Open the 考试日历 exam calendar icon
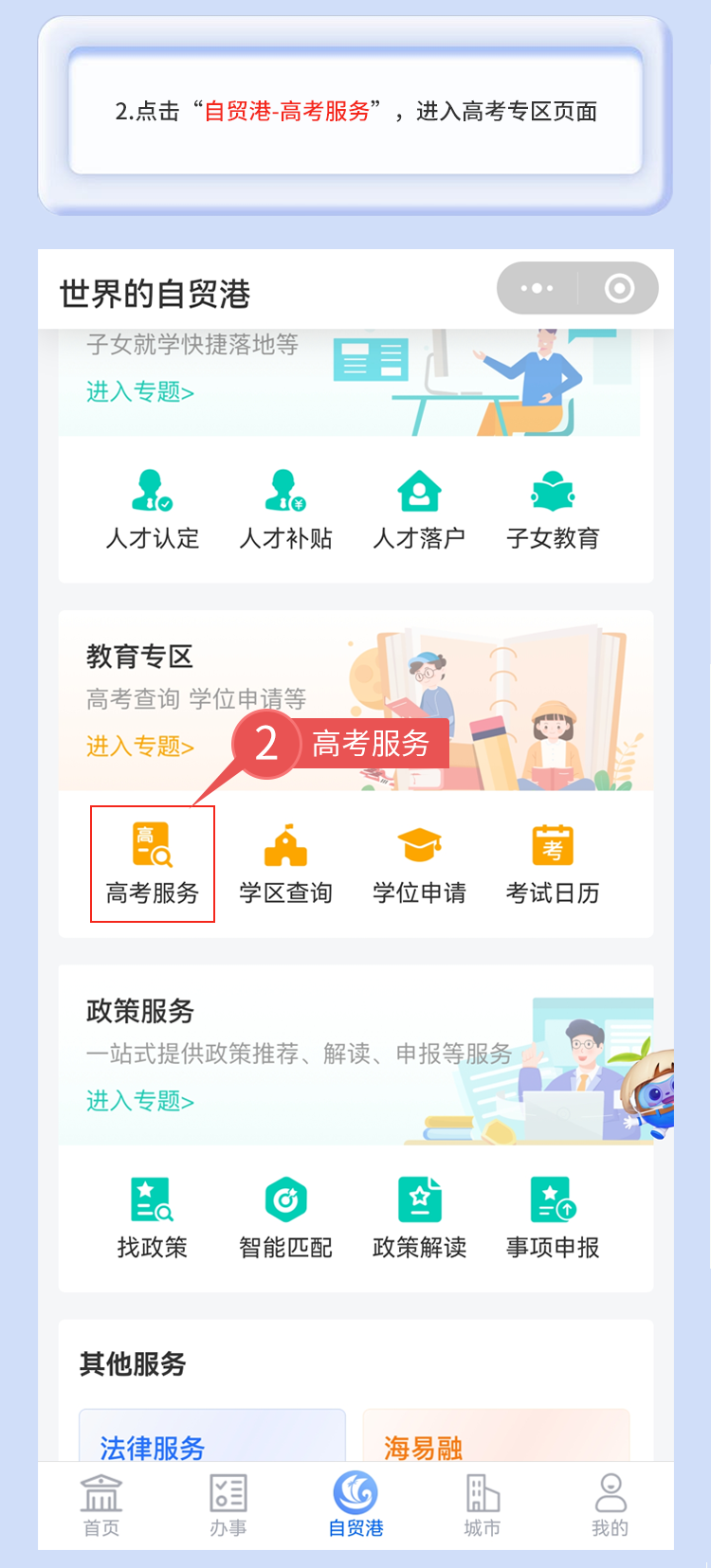The width and height of the screenshot is (711, 1568). click(x=553, y=862)
